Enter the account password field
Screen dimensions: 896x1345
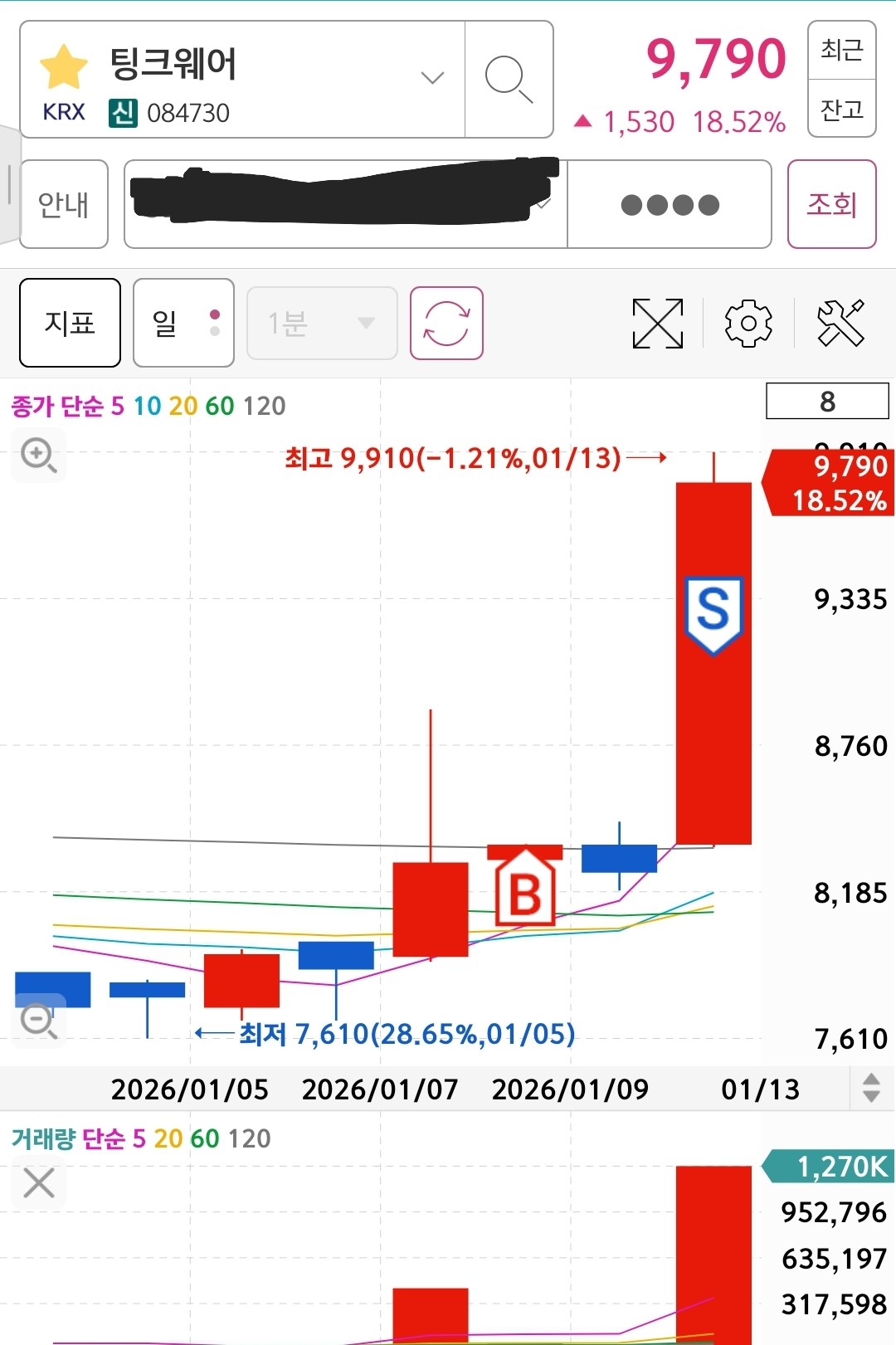[x=670, y=204]
